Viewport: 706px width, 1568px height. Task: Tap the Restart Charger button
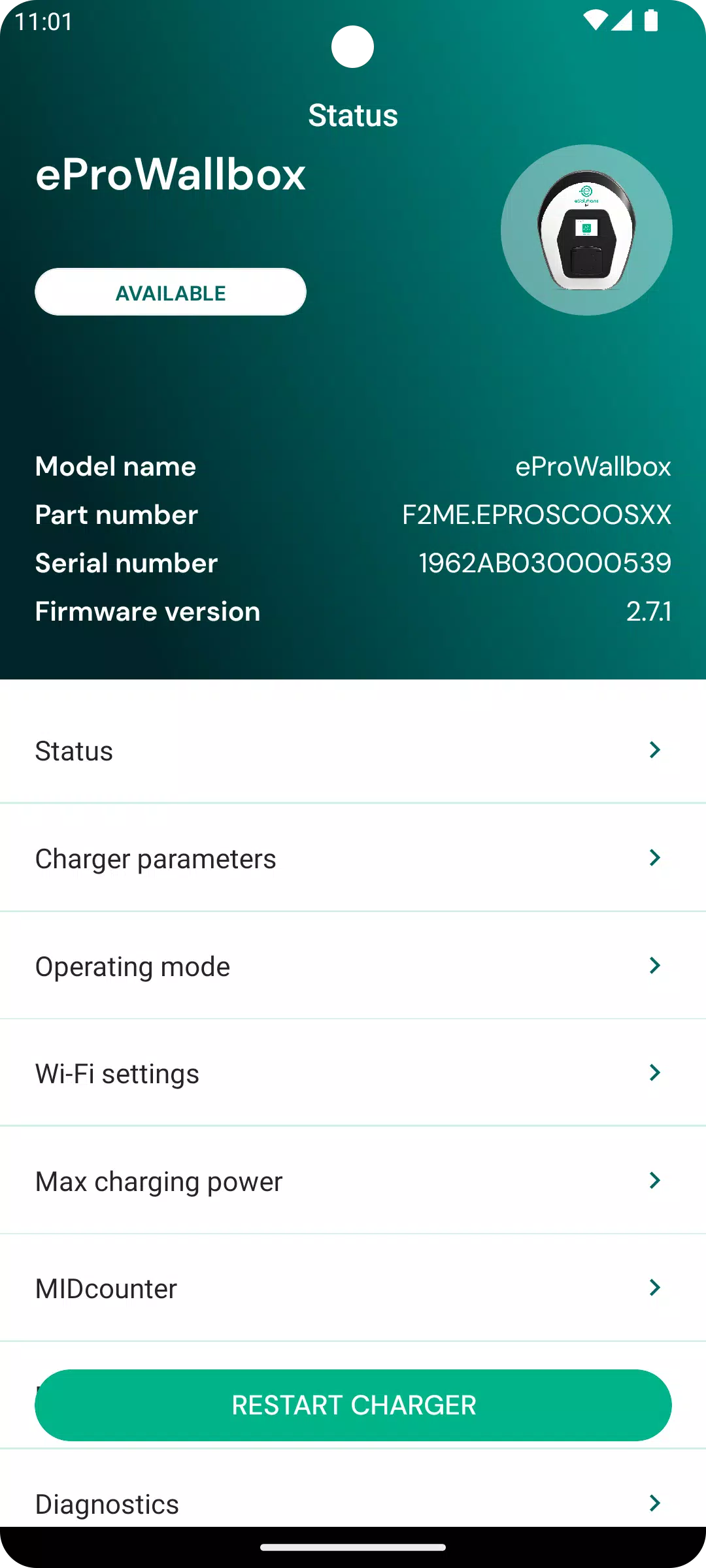click(x=353, y=1405)
